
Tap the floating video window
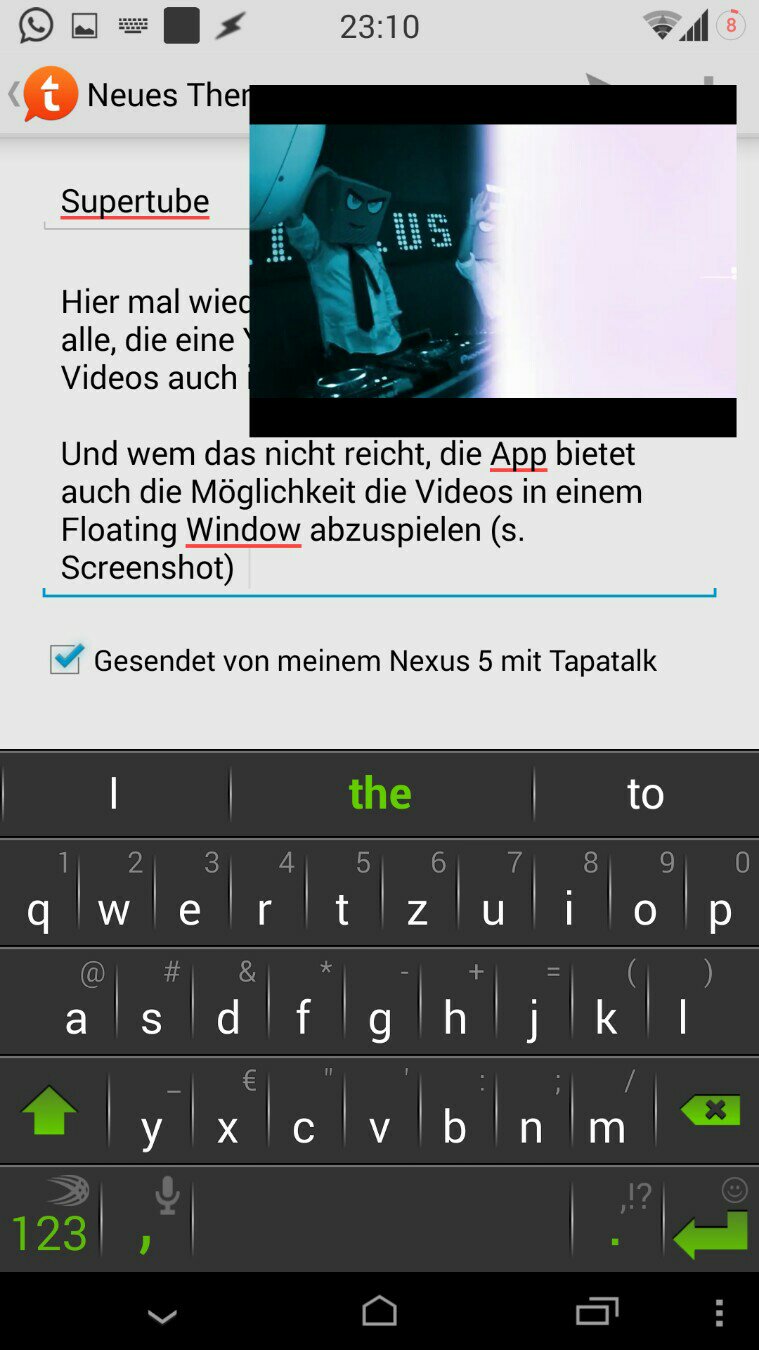pyautogui.click(x=492, y=261)
